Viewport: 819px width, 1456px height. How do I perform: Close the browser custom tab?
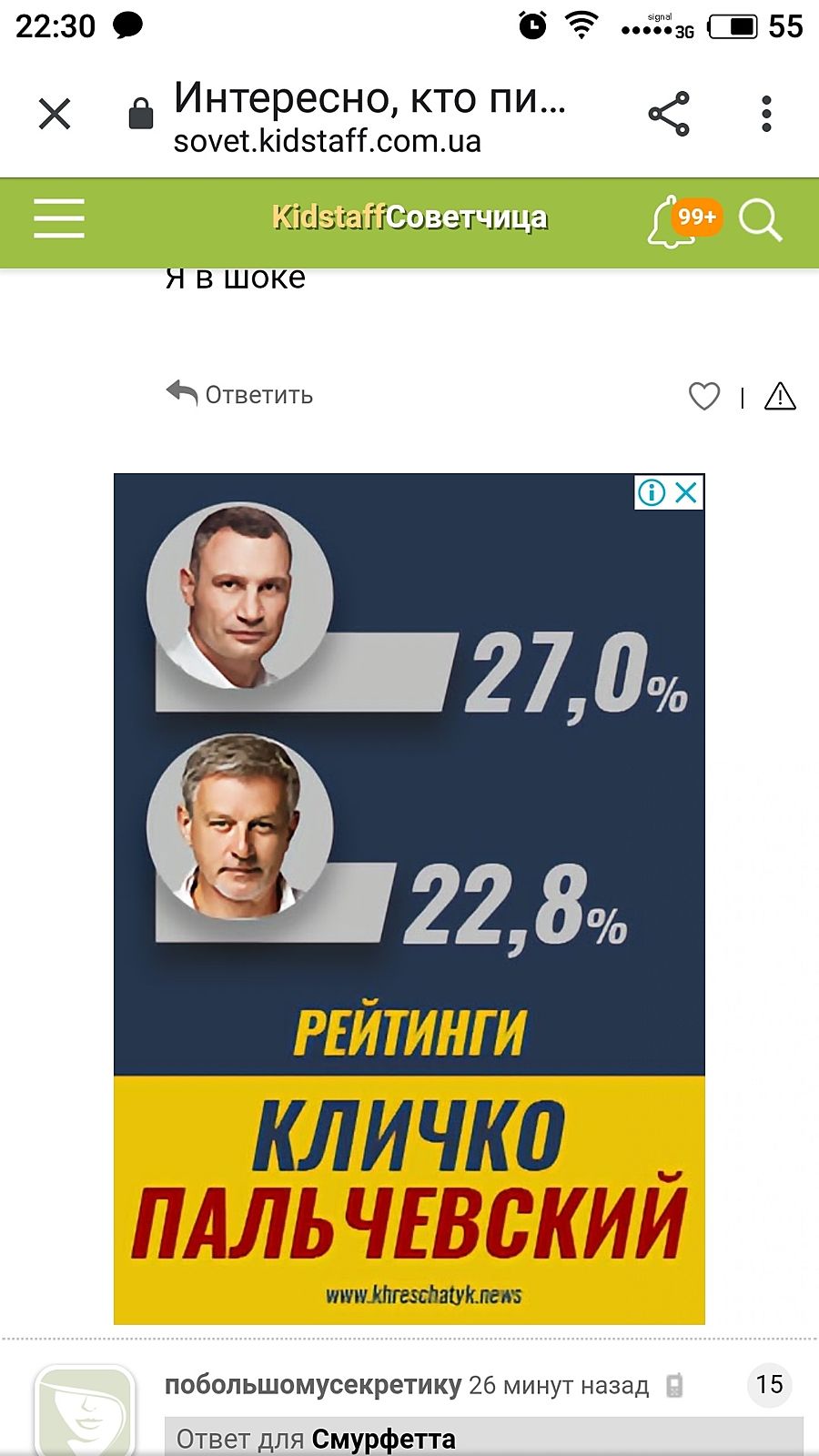point(55,115)
